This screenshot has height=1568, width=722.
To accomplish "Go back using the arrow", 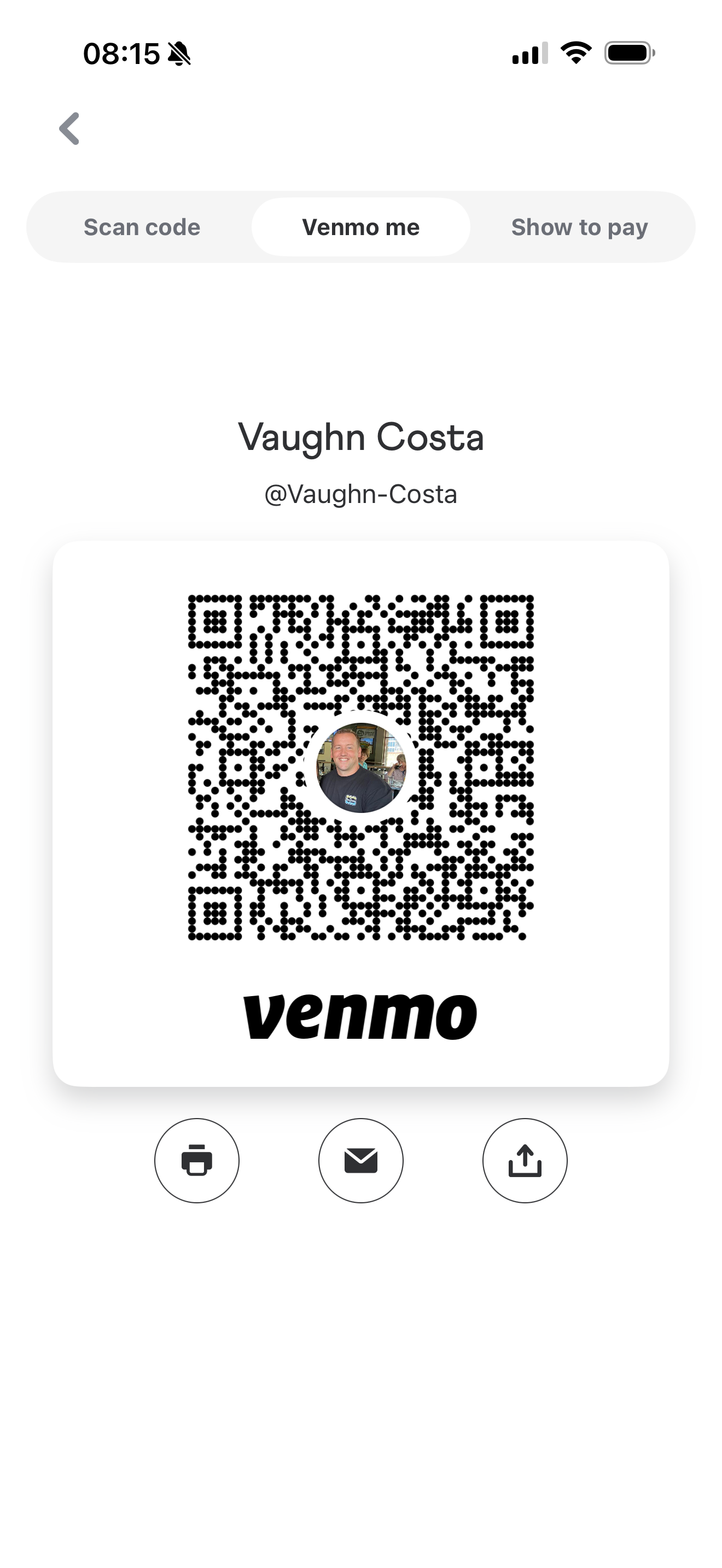I will (x=69, y=128).
